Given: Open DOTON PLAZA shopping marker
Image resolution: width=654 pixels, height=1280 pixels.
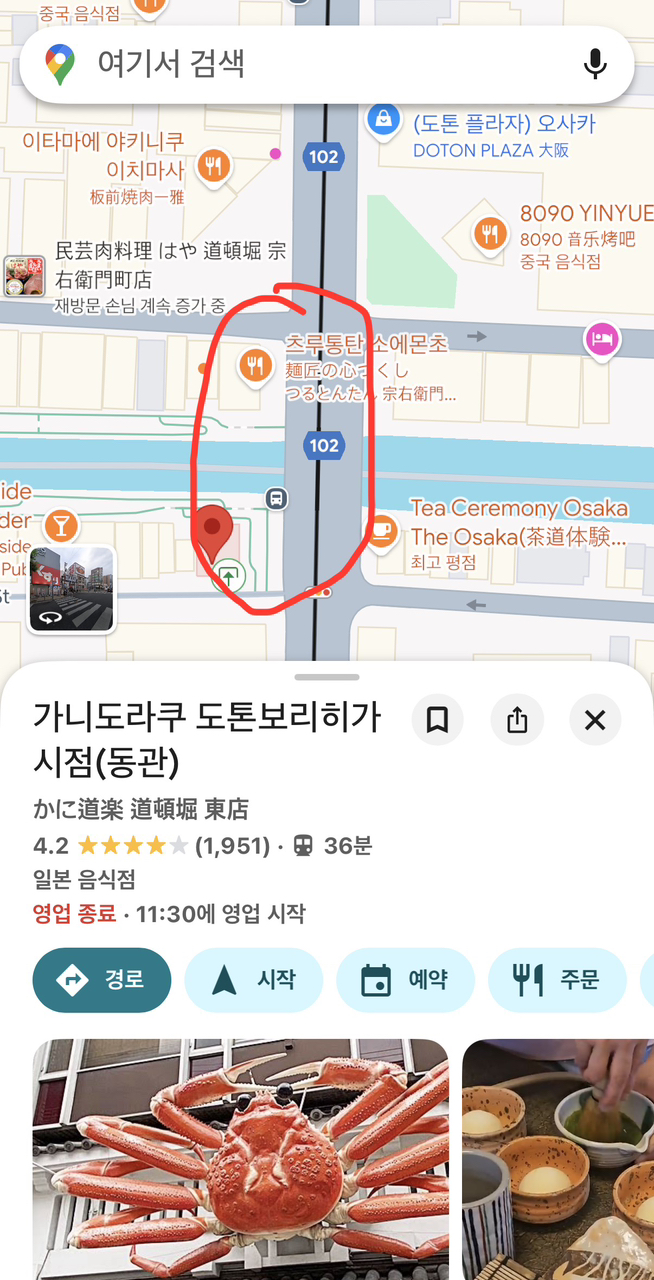Looking at the screenshot, I should [383, 122].
